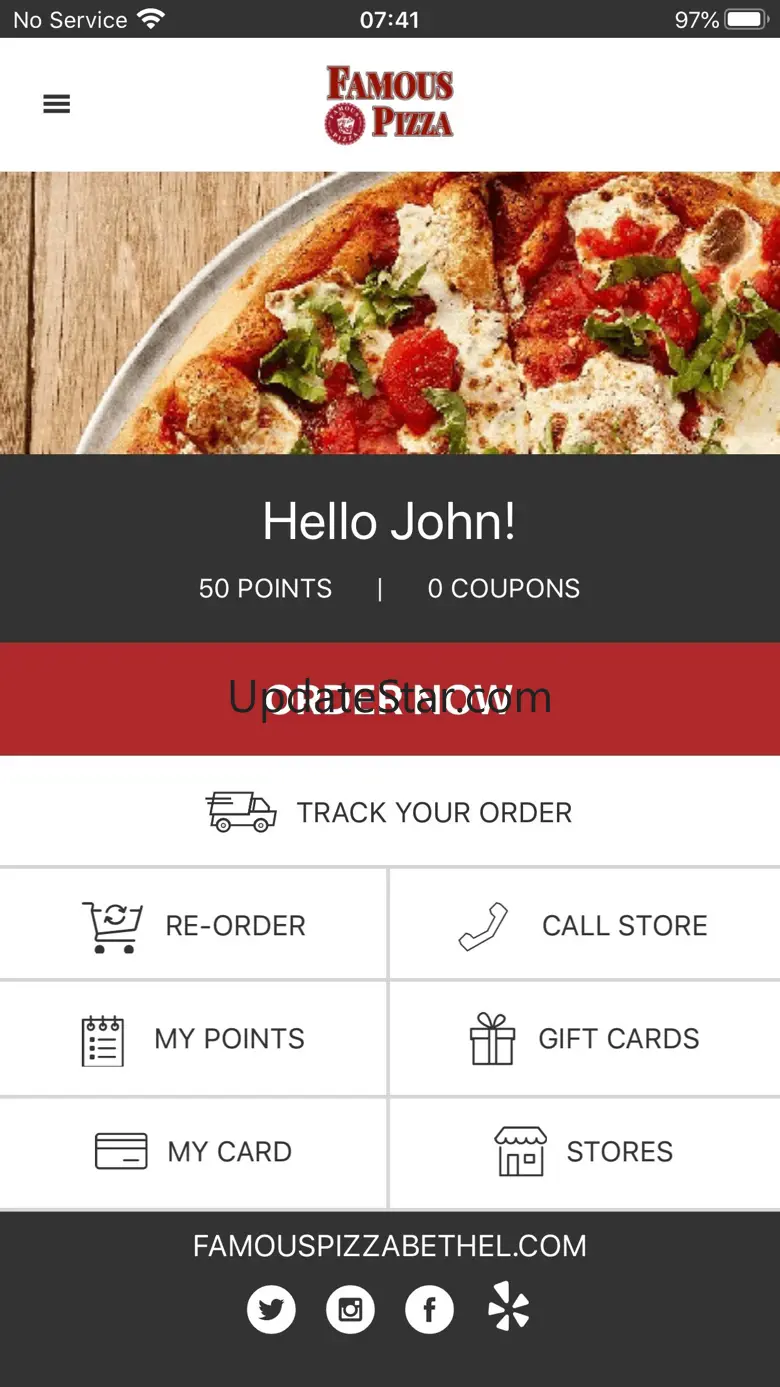This screenshot has height=1387, width=780.
Task: Open Gift Cards
Action: [585, 1039]
